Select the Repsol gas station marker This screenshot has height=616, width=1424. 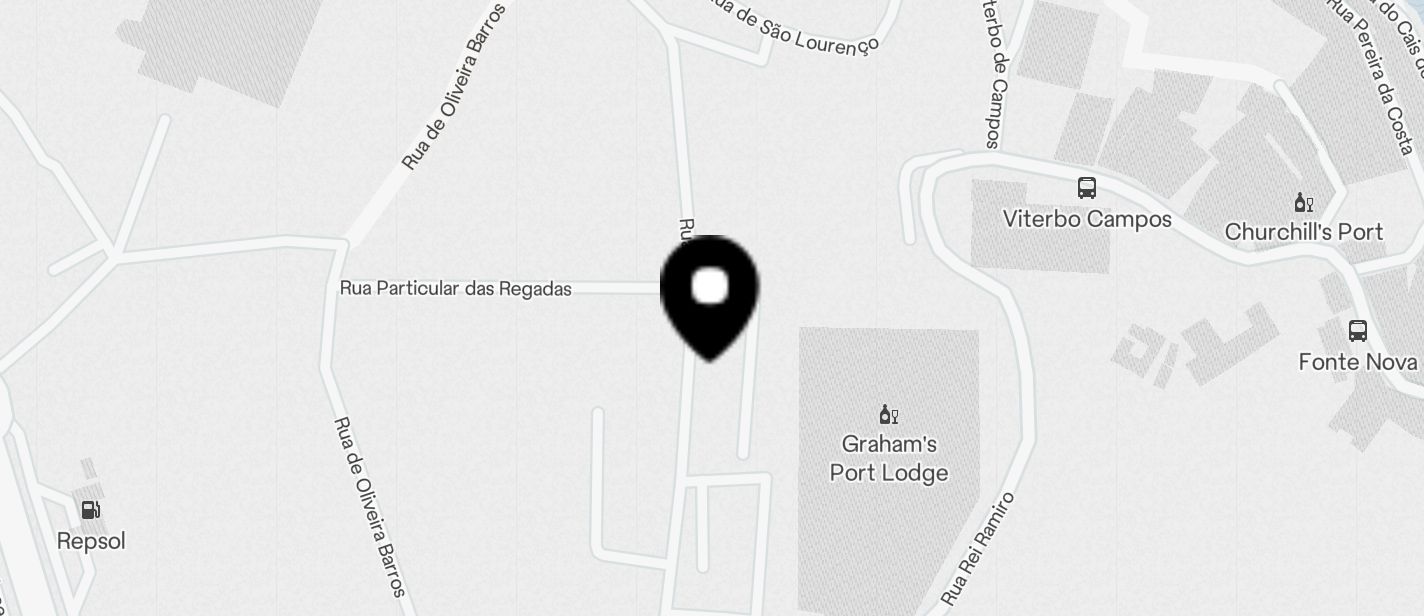(x=91, y=510)
